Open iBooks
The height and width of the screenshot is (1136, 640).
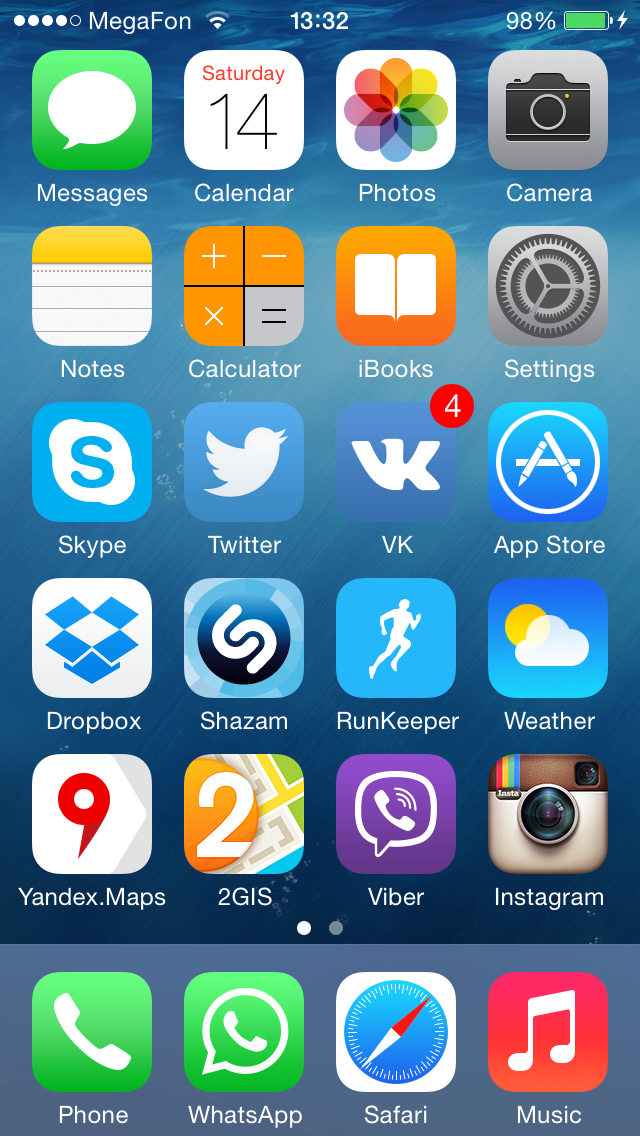[396, 287]
